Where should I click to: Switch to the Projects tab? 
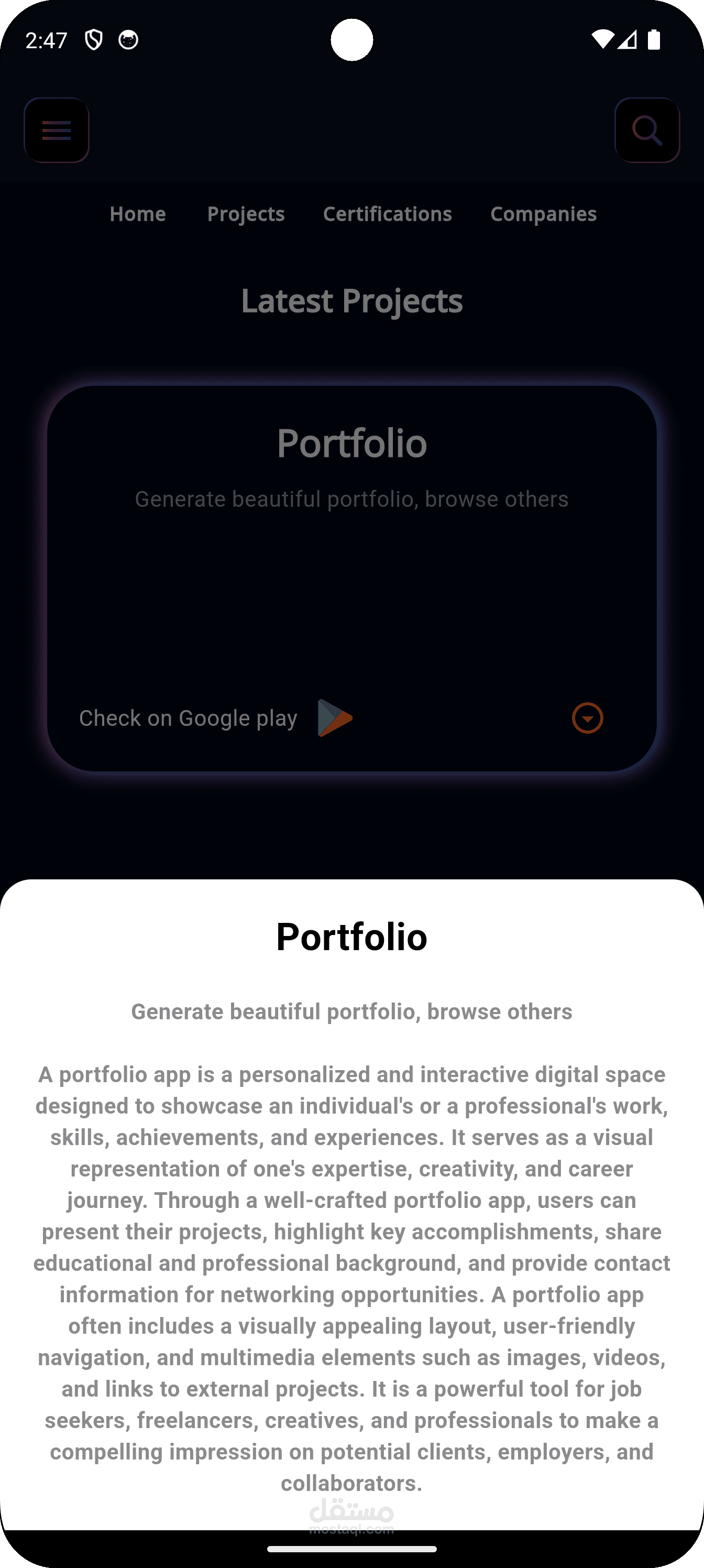(x=246, y=214)
